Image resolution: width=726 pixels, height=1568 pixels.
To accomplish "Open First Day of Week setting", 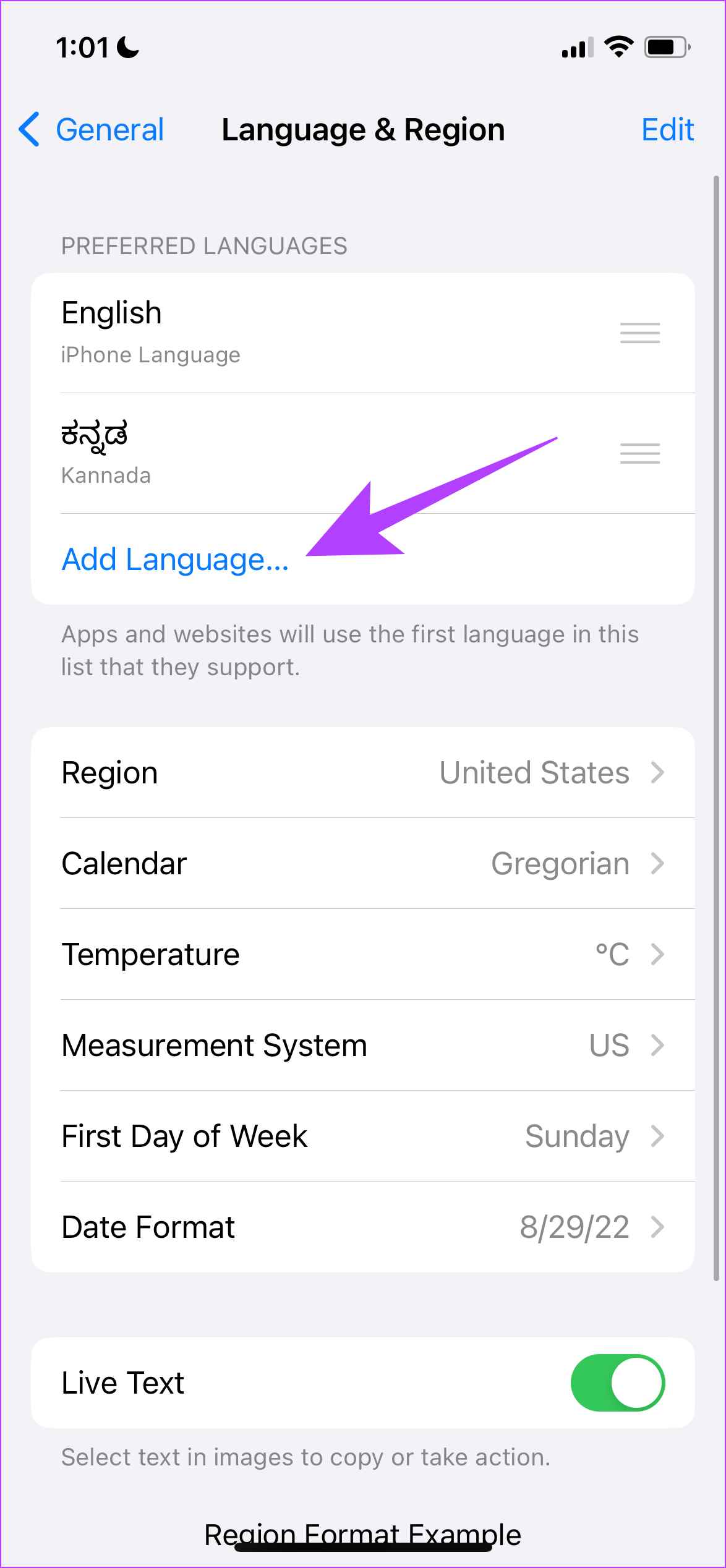I will [x=363, y=1136].
